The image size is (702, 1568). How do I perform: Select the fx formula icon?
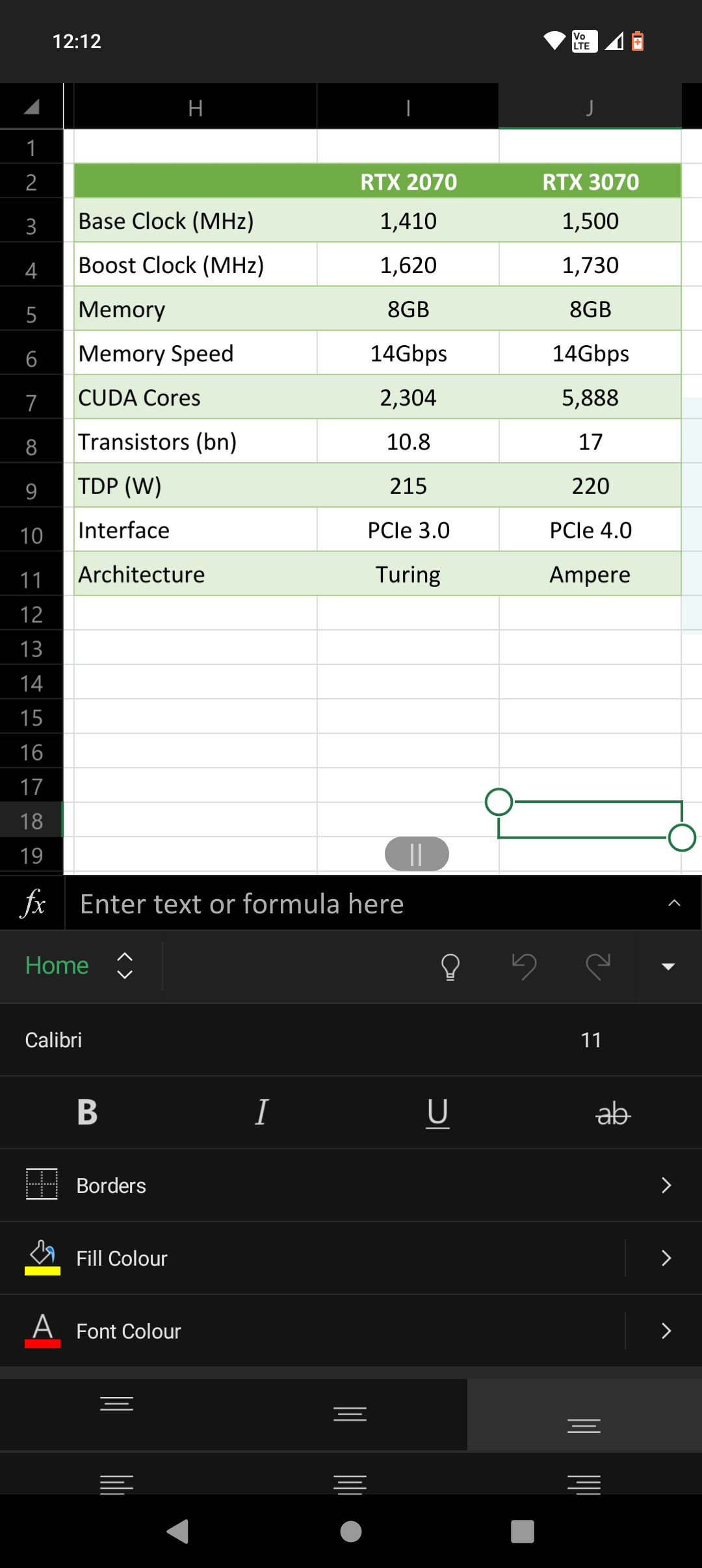coord(32,904)
